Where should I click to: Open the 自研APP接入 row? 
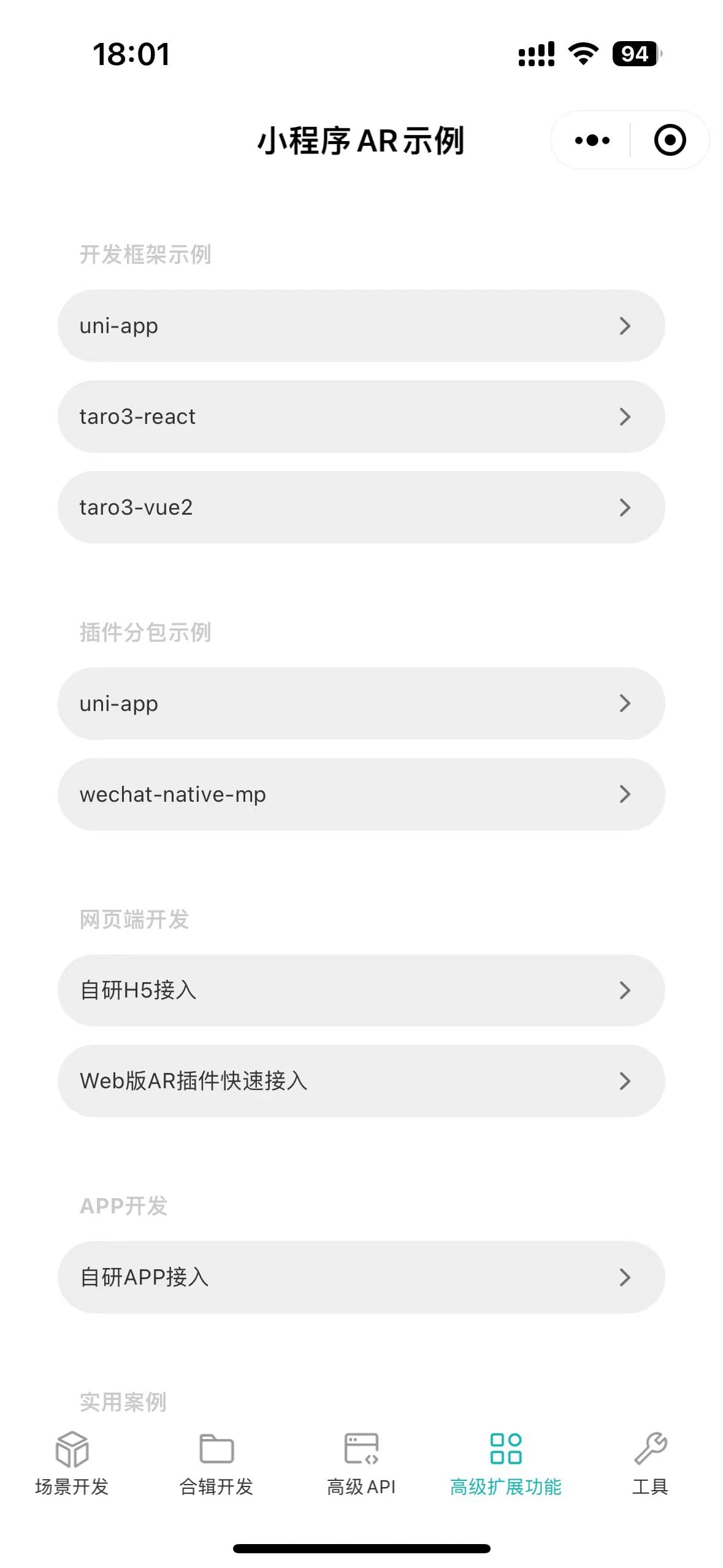tap(361, 1277)
